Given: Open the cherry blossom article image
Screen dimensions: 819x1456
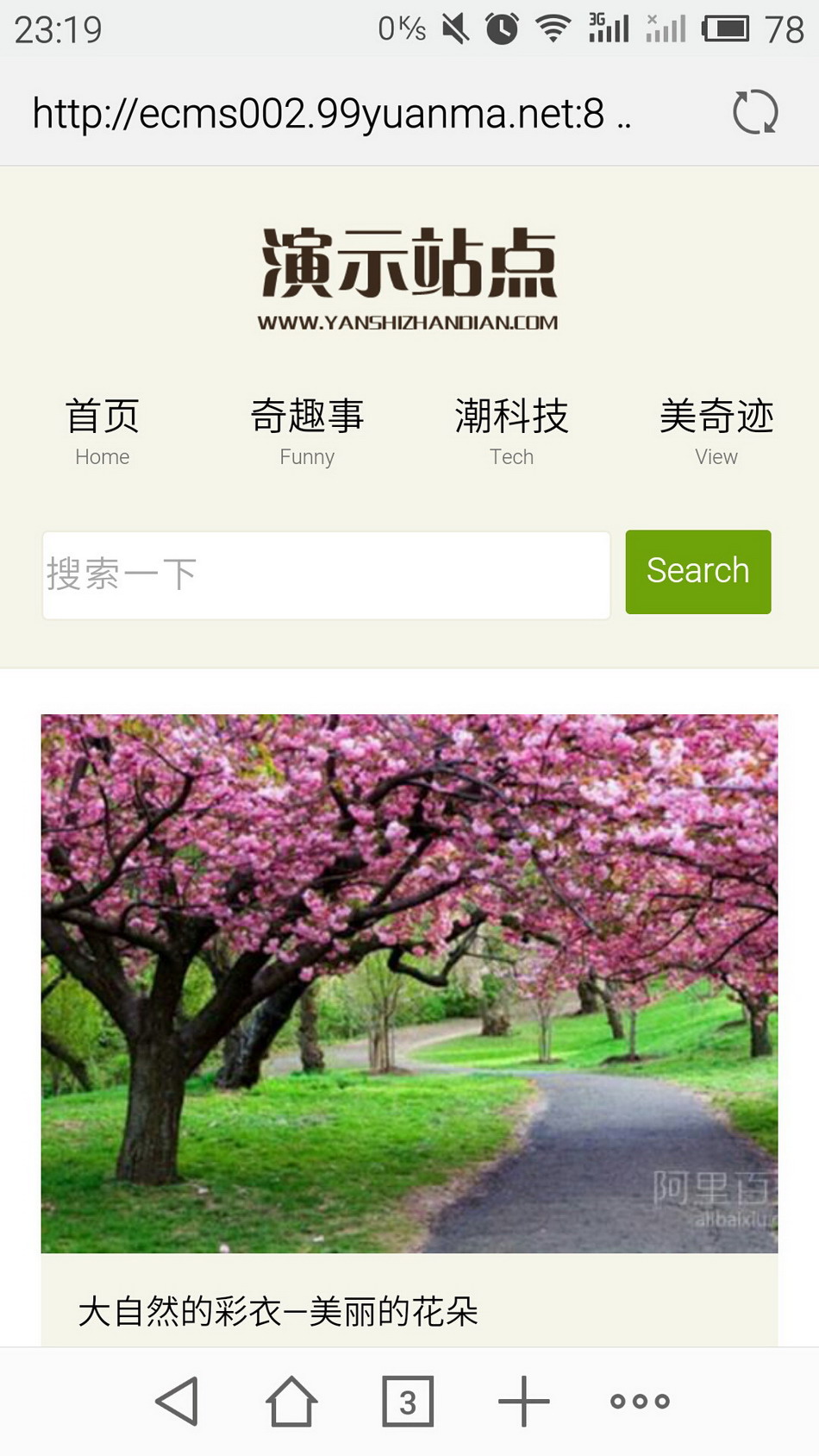Looking at the screenshot, I should (409, 983).
